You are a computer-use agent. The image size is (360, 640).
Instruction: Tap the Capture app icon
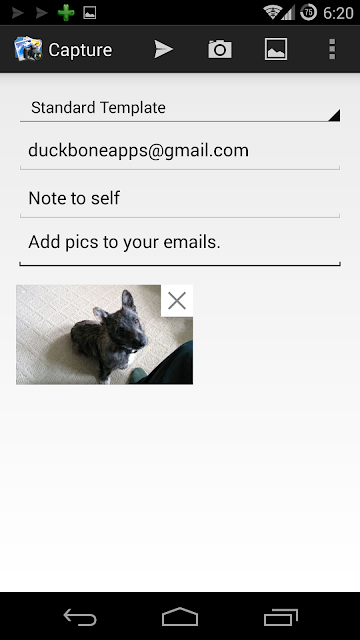(28, 49)
